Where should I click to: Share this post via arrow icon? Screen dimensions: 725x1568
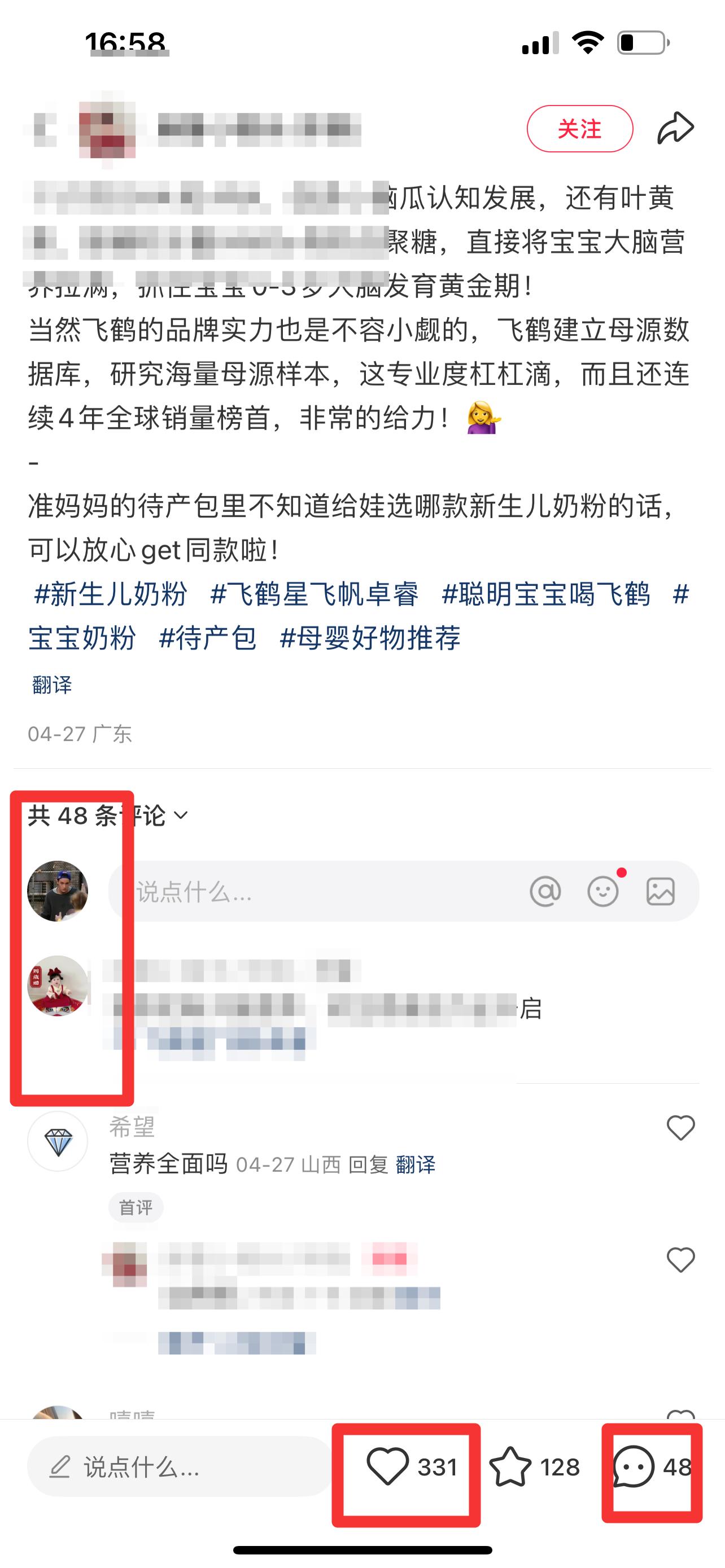(676, 128)
